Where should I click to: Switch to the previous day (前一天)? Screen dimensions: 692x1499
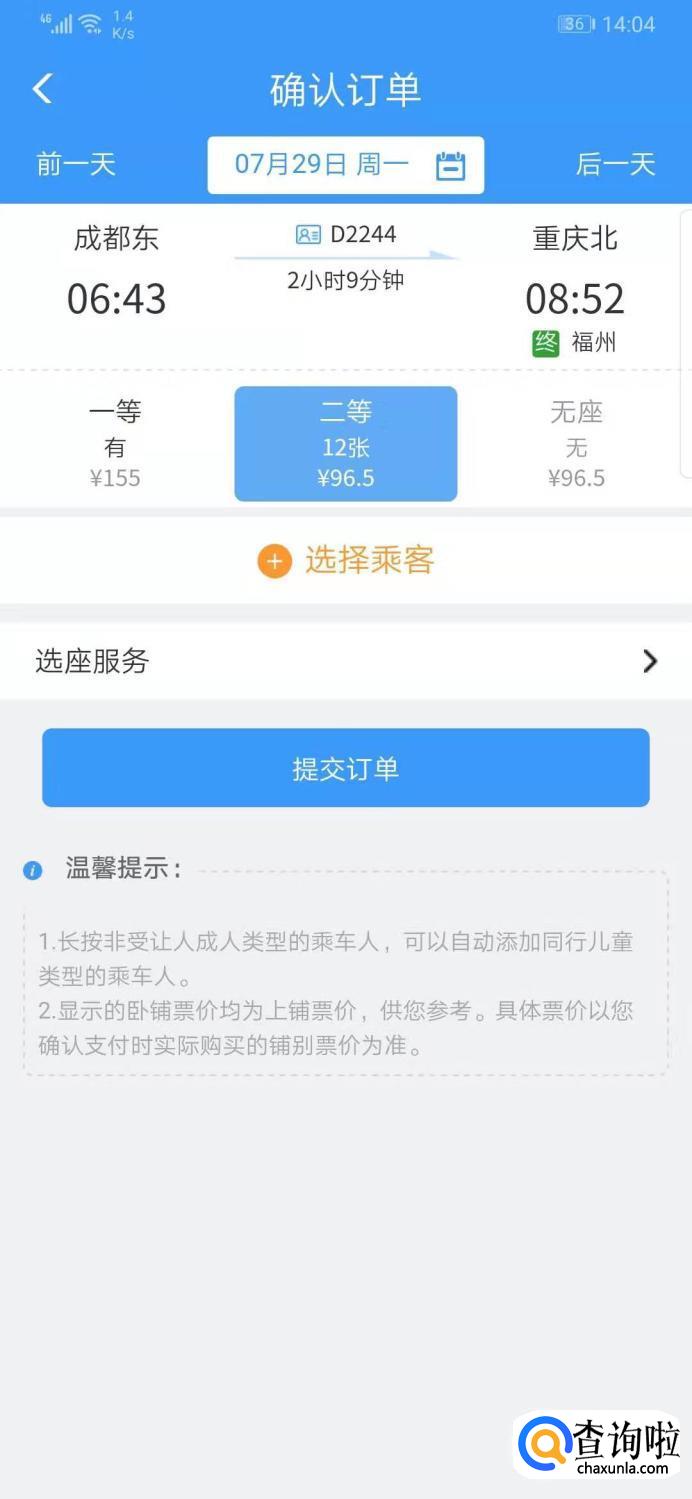pos(76,164)
